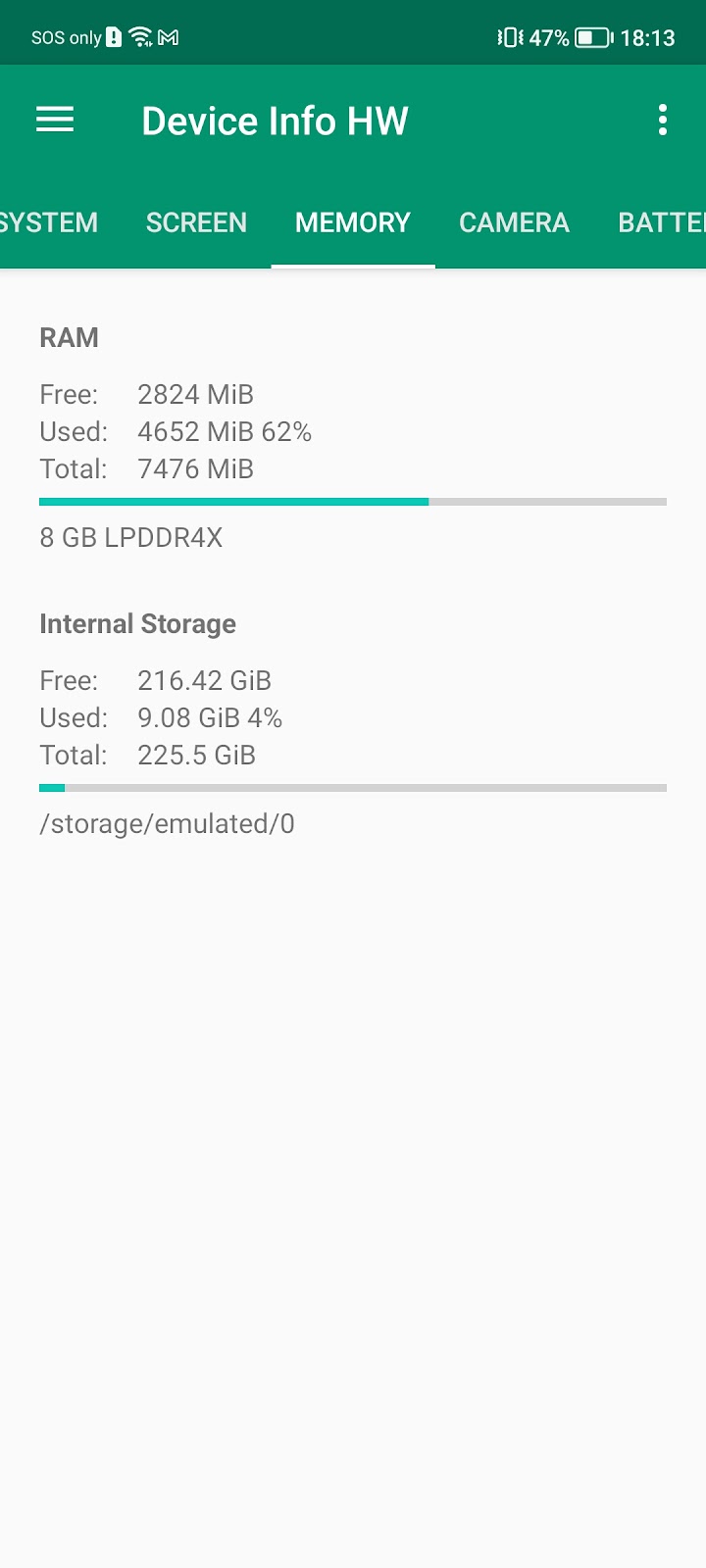Image resolution: width=706 pixels, height=1568 pixels.
Task: Go to the CAMERA tab
Action: coord(514,222)
